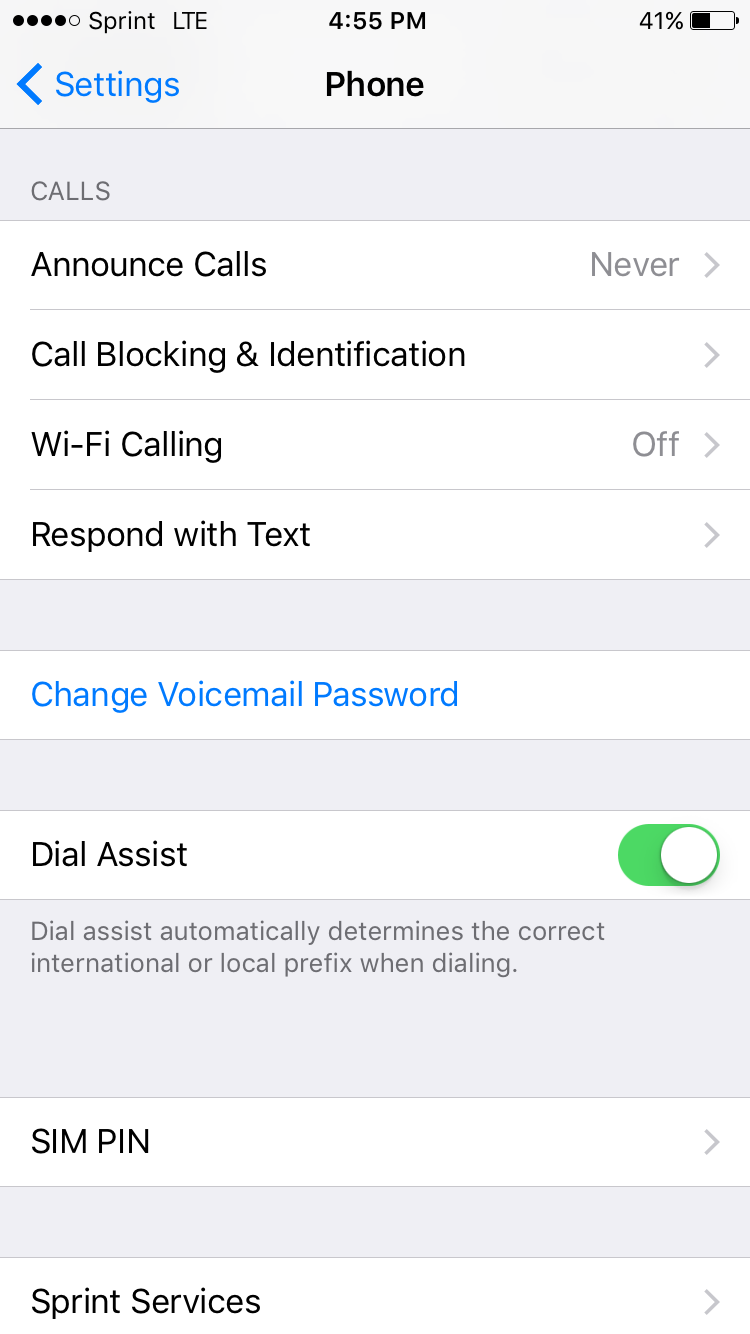Open Wi-Fi Calling options

pos(375,445)
